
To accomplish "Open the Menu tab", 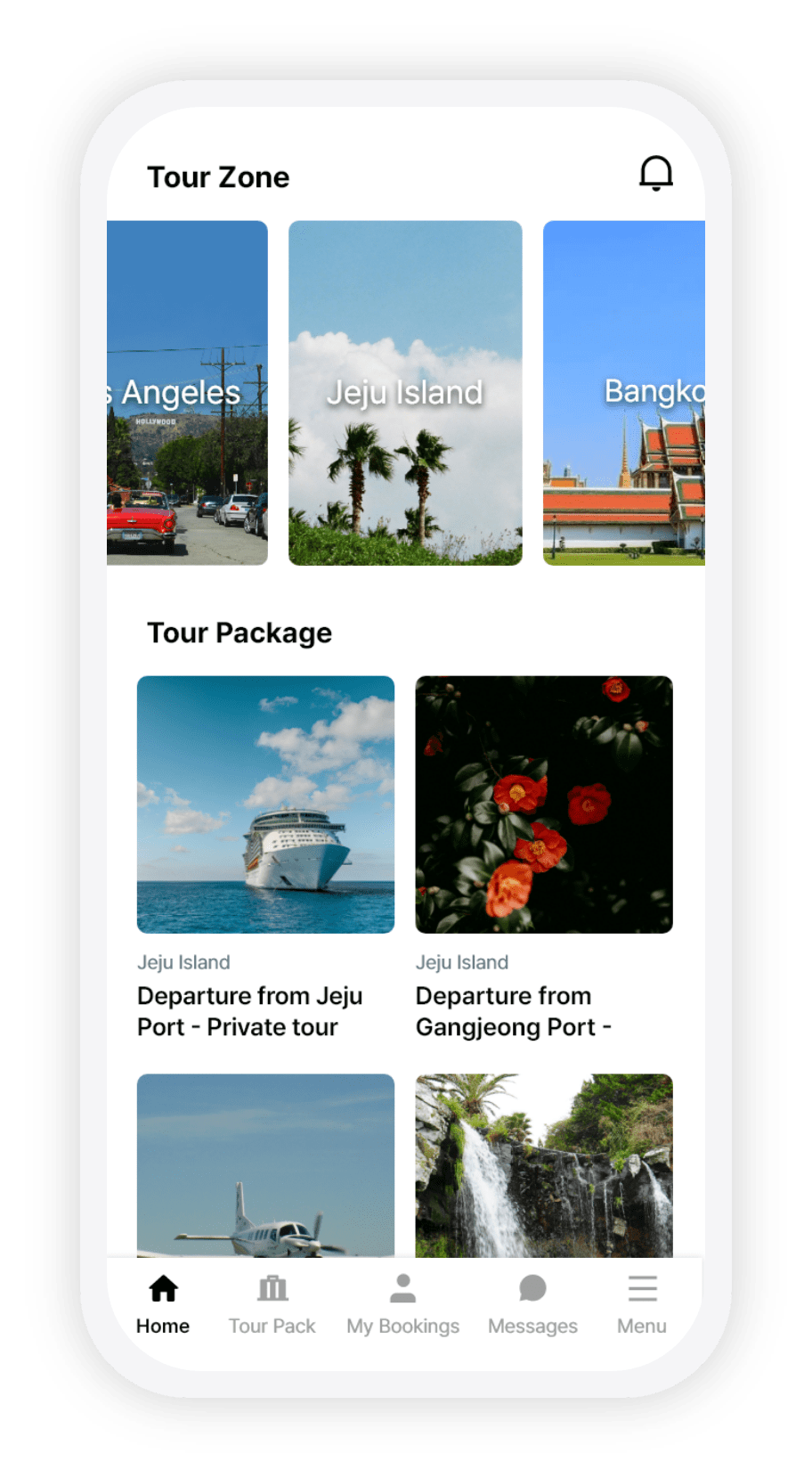I will coord(642,1305).
